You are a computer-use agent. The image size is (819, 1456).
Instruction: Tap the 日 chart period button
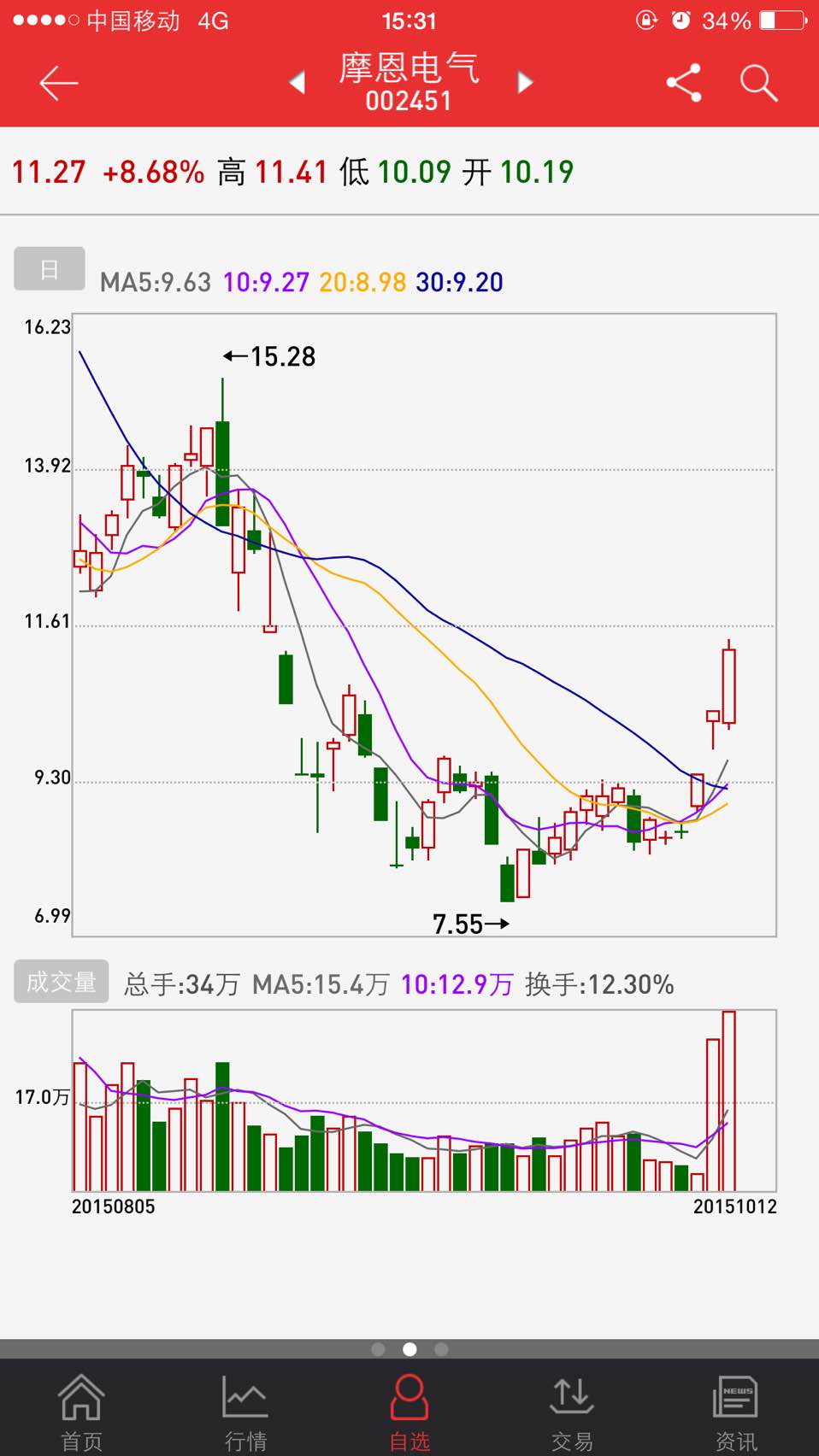[50, 269]
